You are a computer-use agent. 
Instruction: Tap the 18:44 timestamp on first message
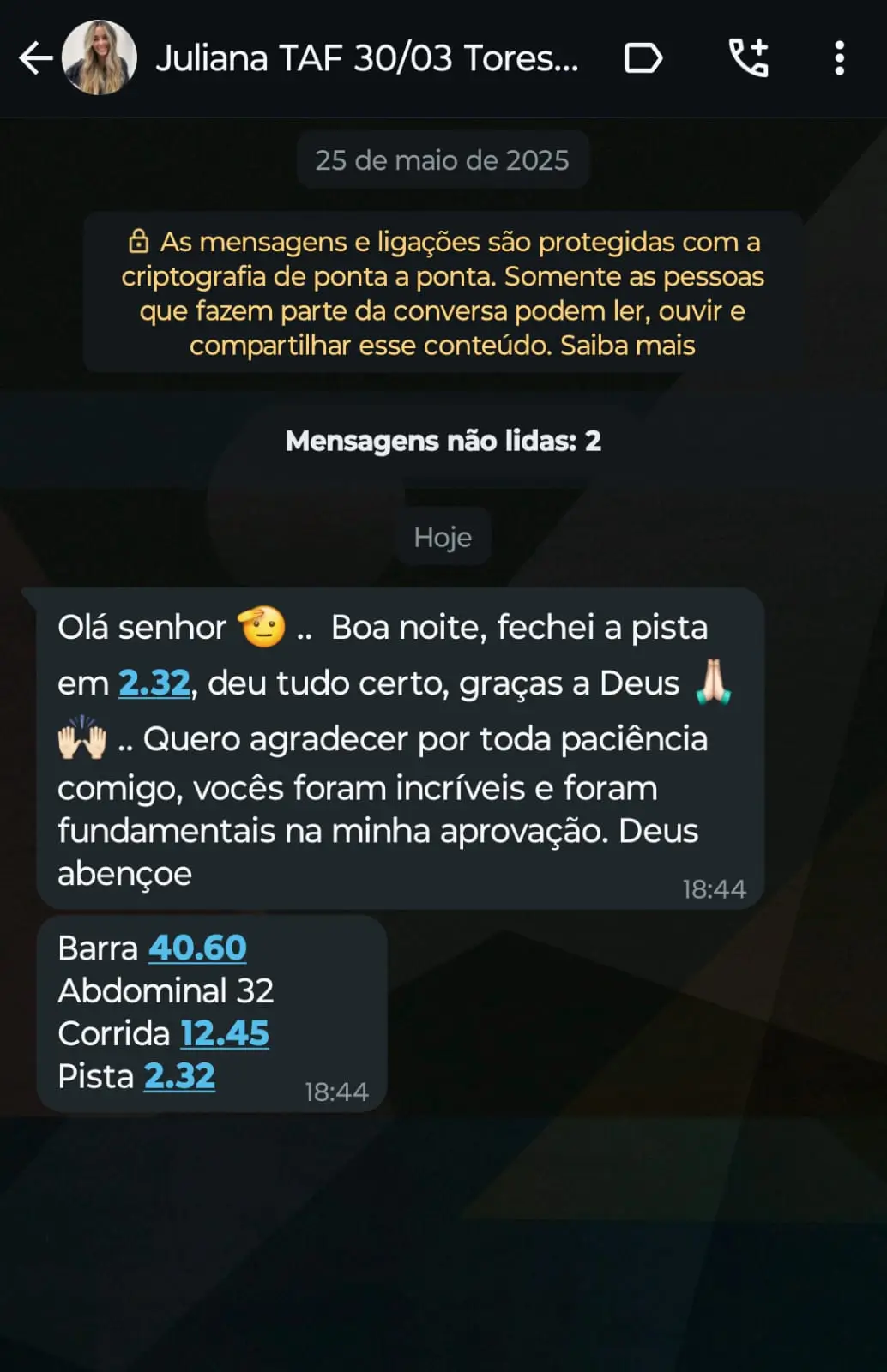click(x=715, y=889)
